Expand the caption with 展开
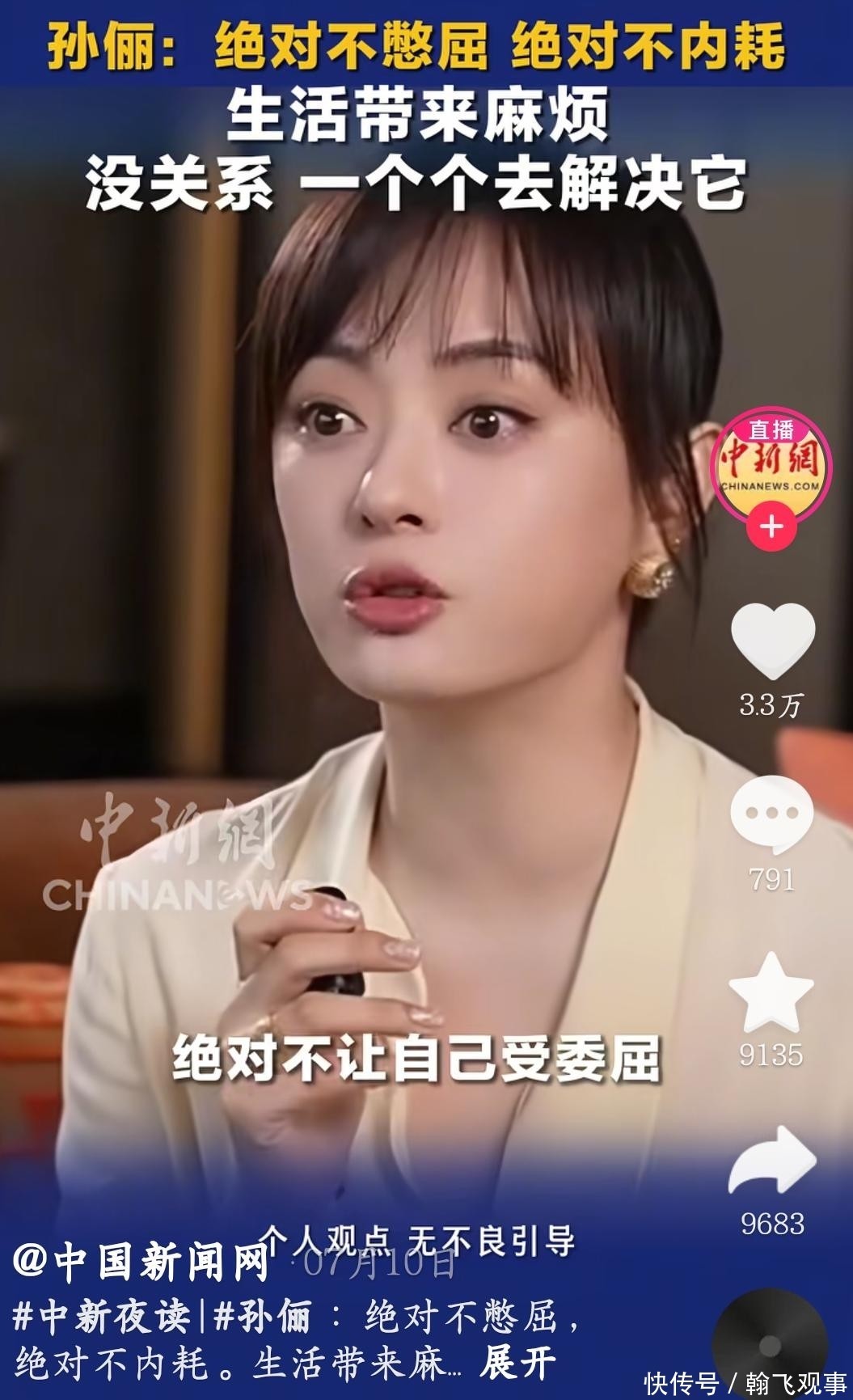 point(517,1363)
